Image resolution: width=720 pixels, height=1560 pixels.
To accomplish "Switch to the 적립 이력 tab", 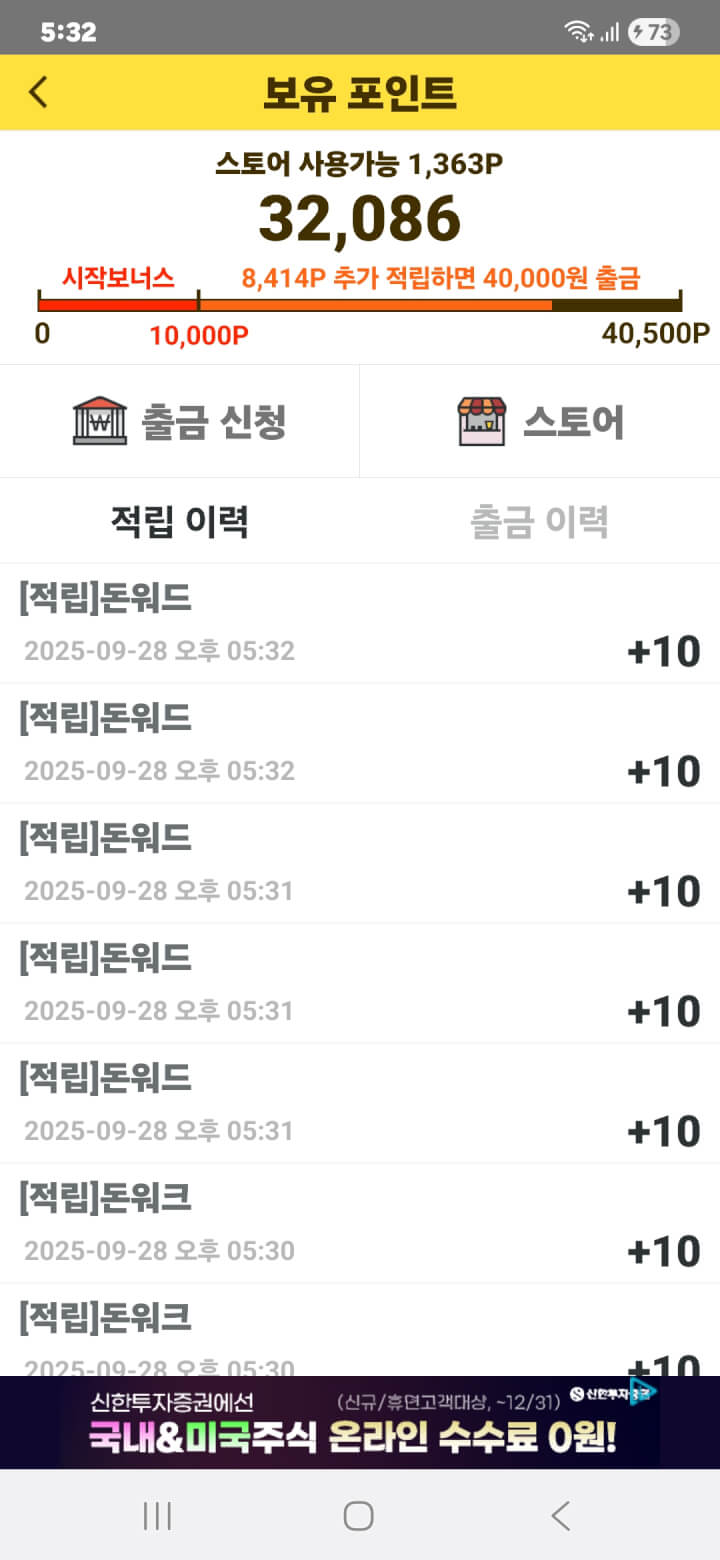I will (x=180, y=521).
